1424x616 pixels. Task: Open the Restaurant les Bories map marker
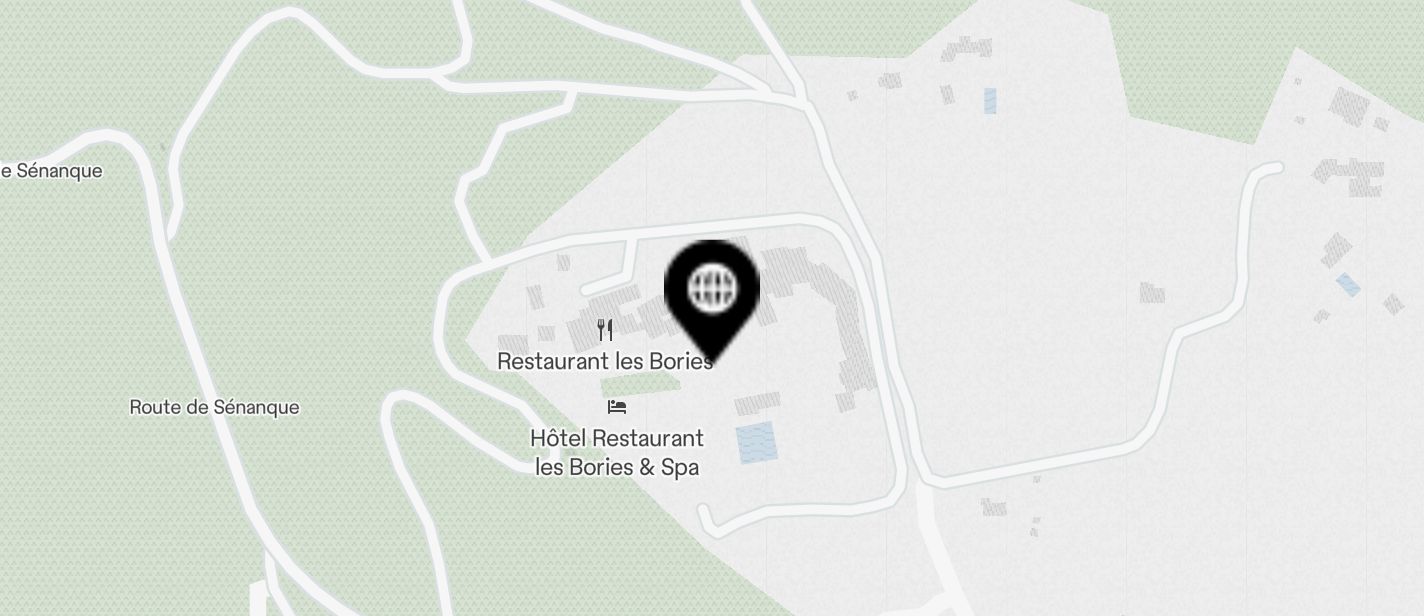coord(605,331)
